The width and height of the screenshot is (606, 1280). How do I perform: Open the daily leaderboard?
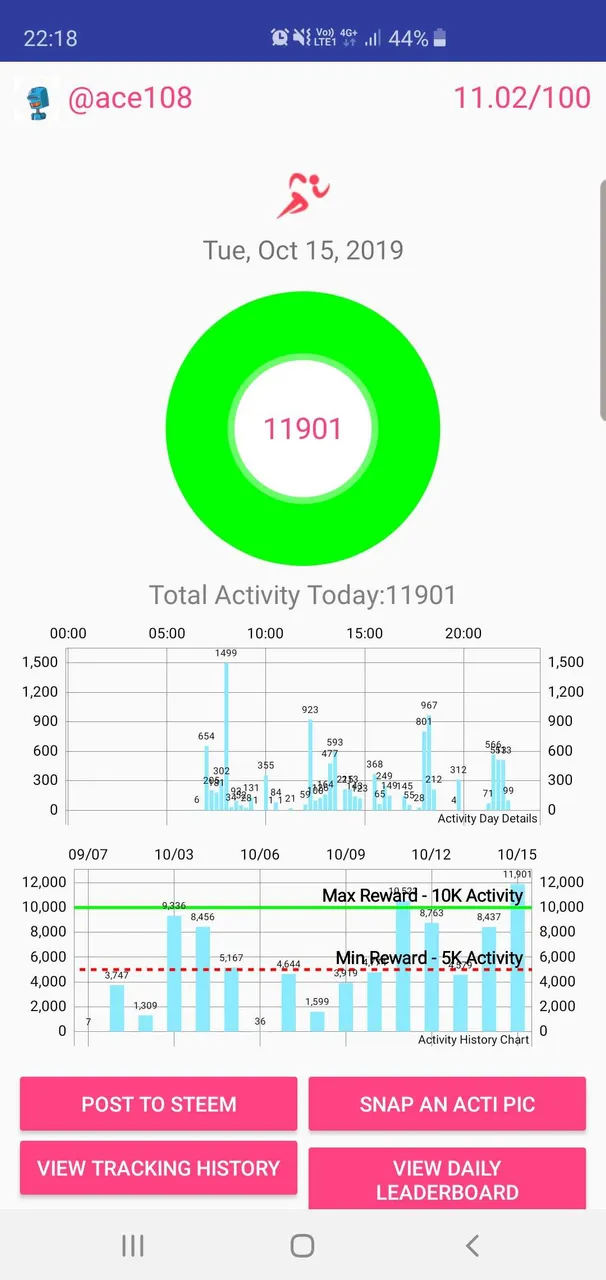[447, 1180]
